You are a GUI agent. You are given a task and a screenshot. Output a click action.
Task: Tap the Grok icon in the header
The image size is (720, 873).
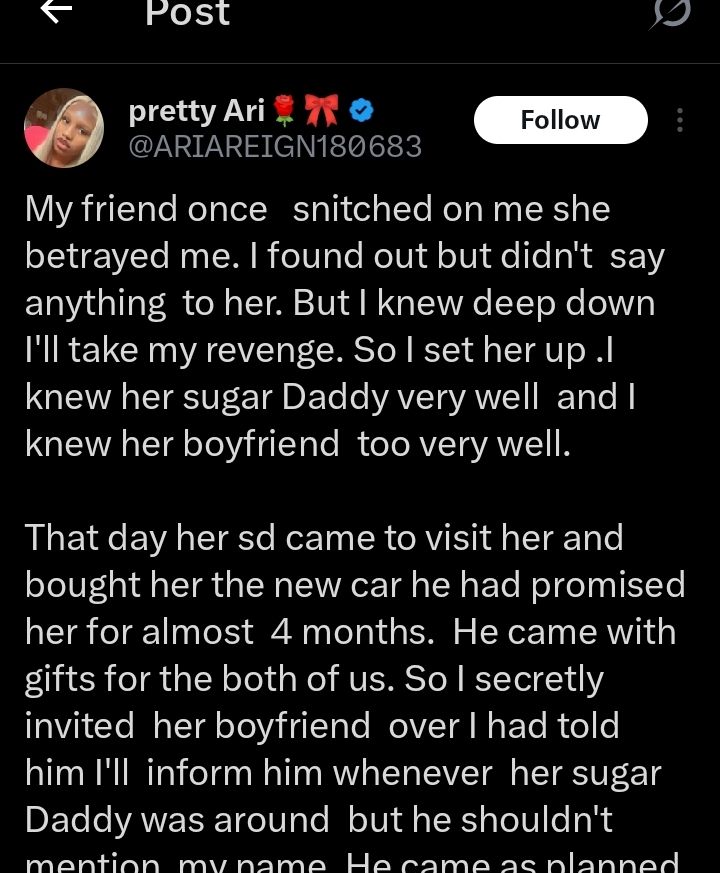pos(671,14)
